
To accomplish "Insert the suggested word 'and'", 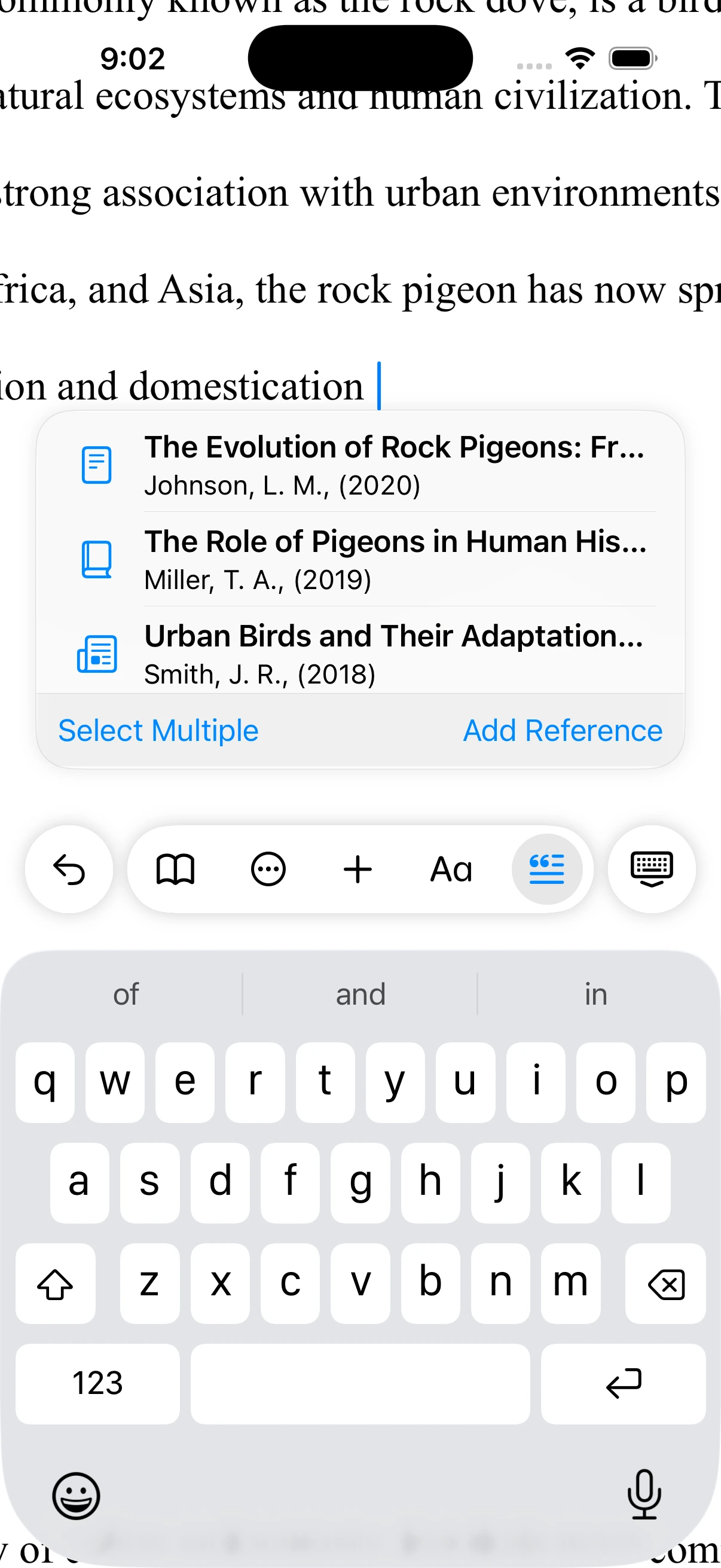I will click(360, 995).
